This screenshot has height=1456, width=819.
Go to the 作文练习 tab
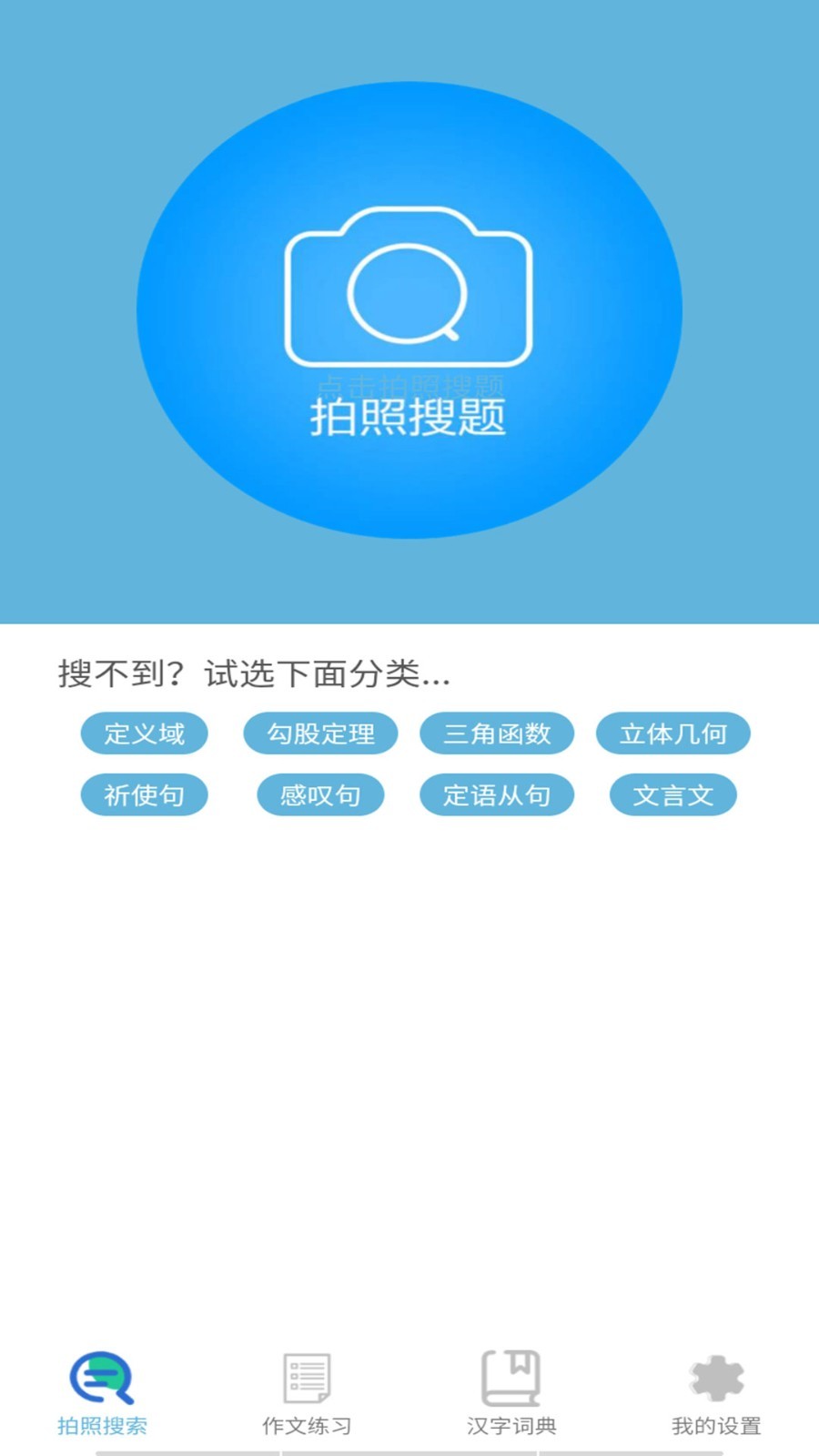pyautogui.click(x=307, y=1392)
